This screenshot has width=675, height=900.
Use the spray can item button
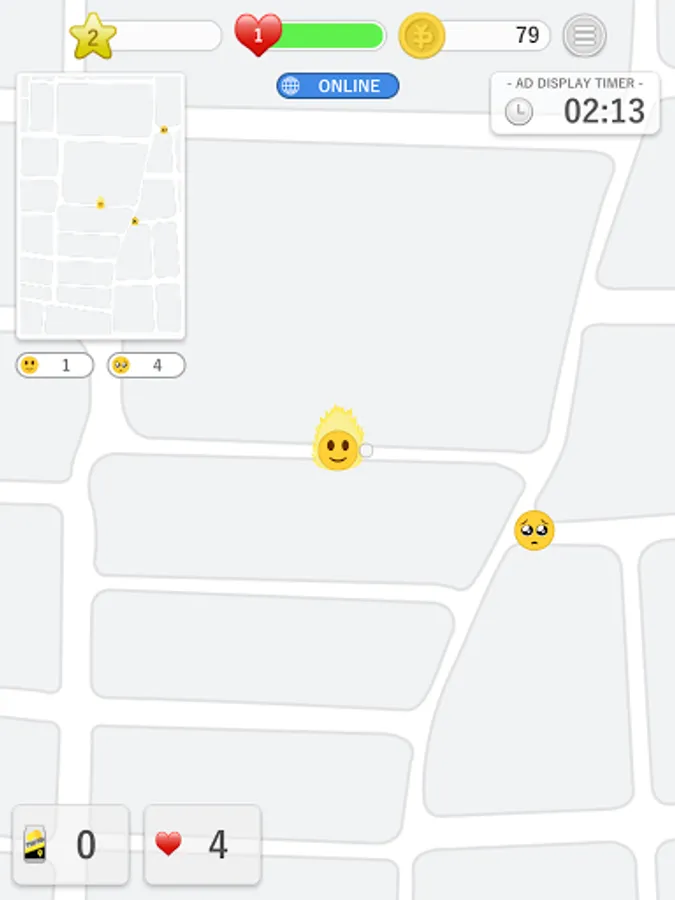71,845
